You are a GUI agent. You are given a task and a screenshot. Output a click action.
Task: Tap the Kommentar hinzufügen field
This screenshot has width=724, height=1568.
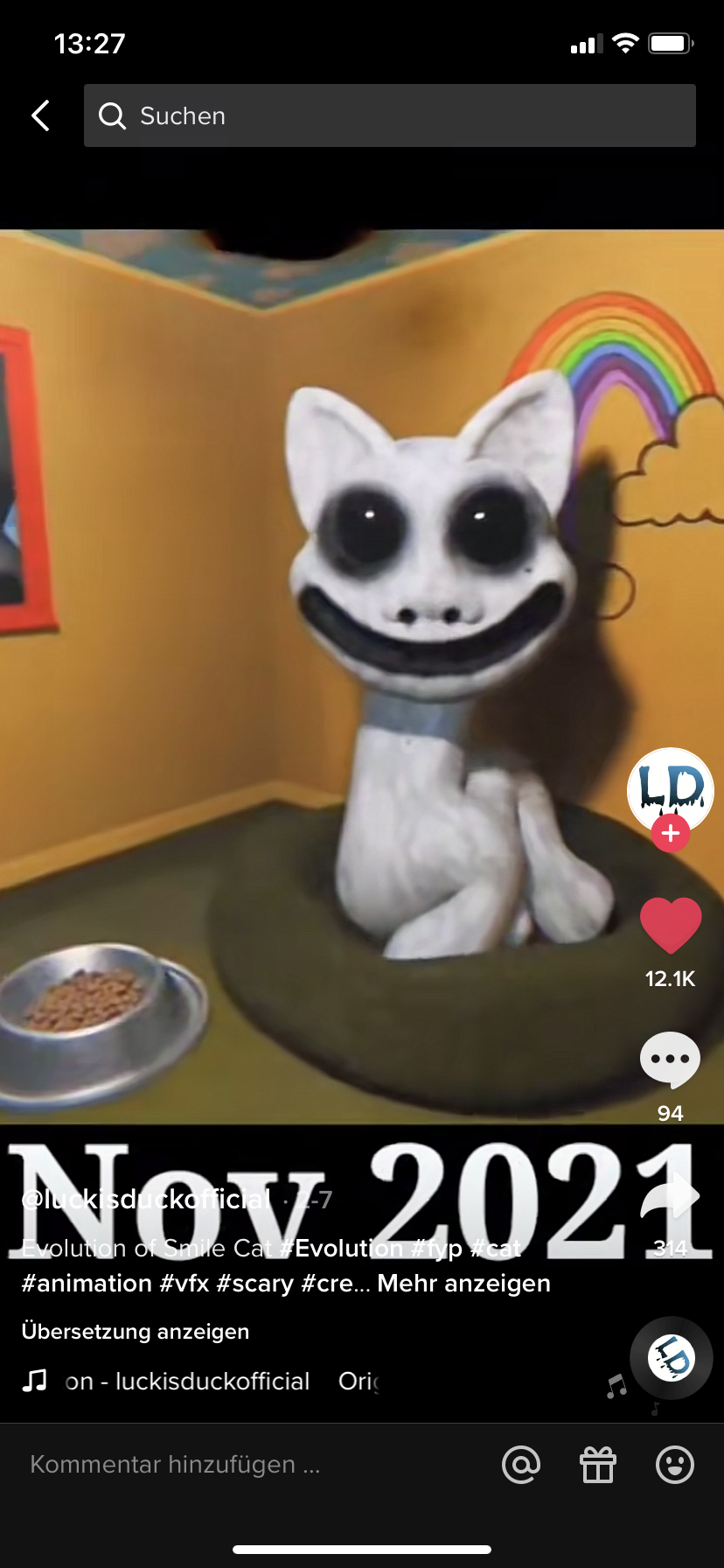coord(175,1465)
